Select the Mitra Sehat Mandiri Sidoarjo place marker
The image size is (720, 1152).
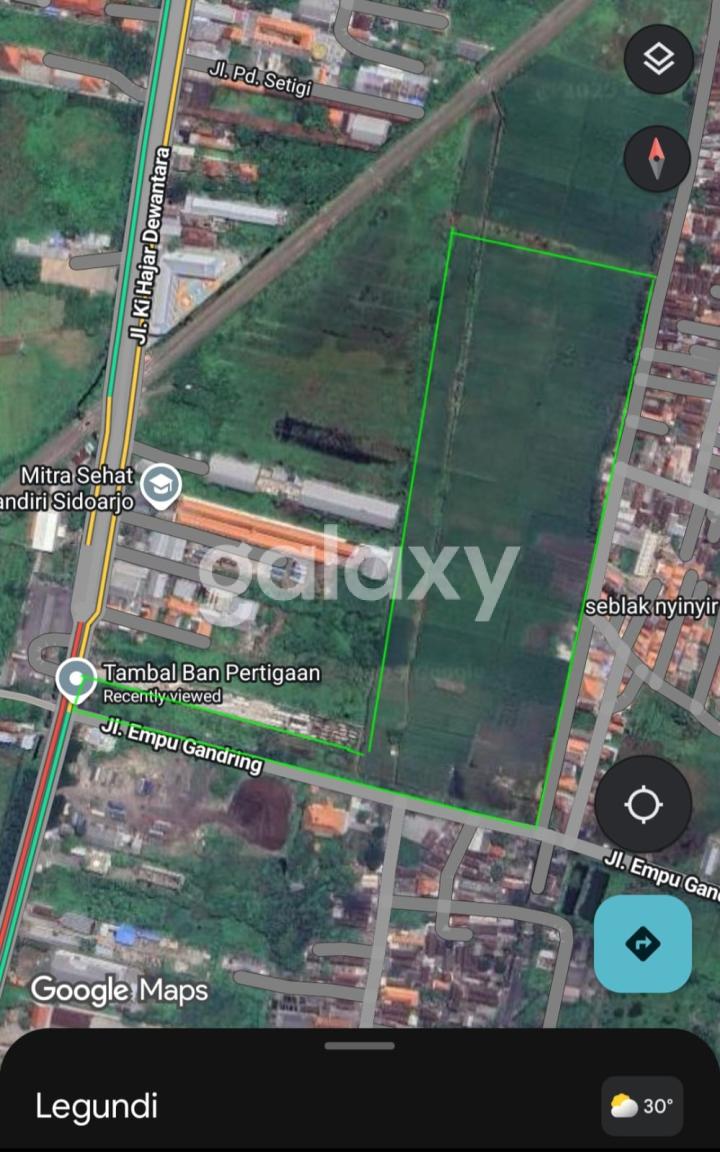pyautogui.click(x=158, y=486)
